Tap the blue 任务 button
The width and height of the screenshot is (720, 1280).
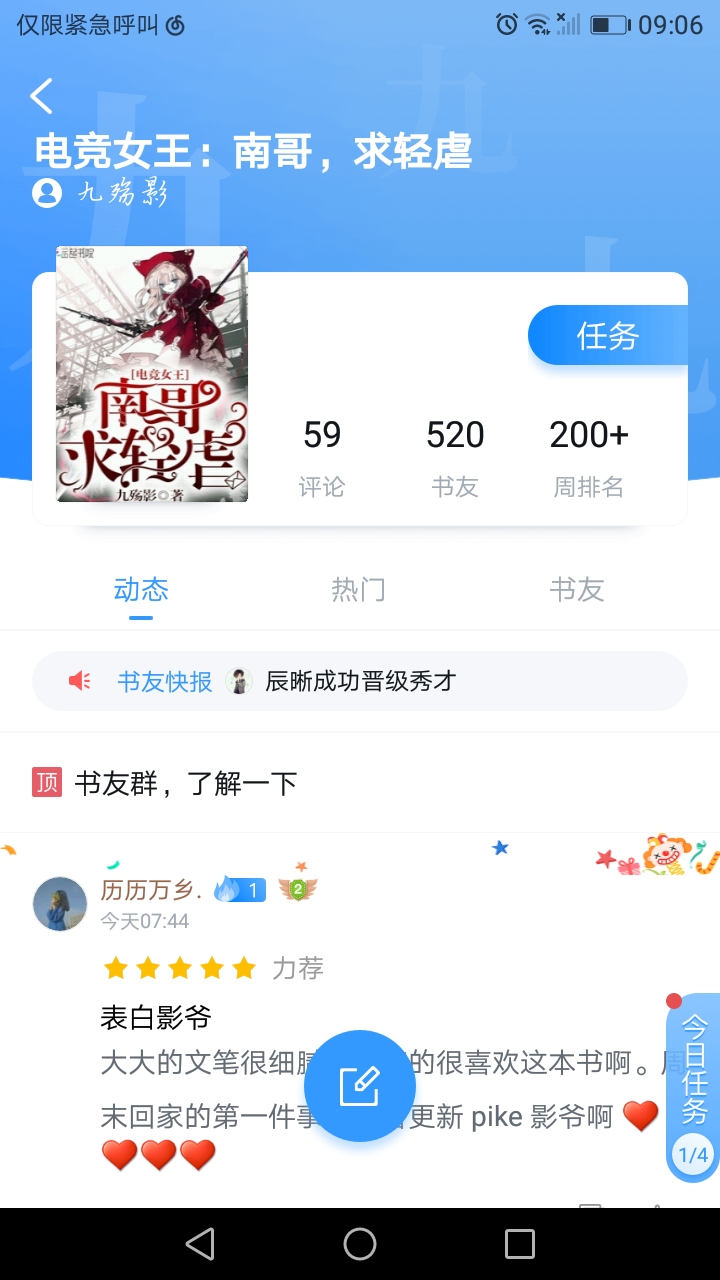tap(607, 336)
